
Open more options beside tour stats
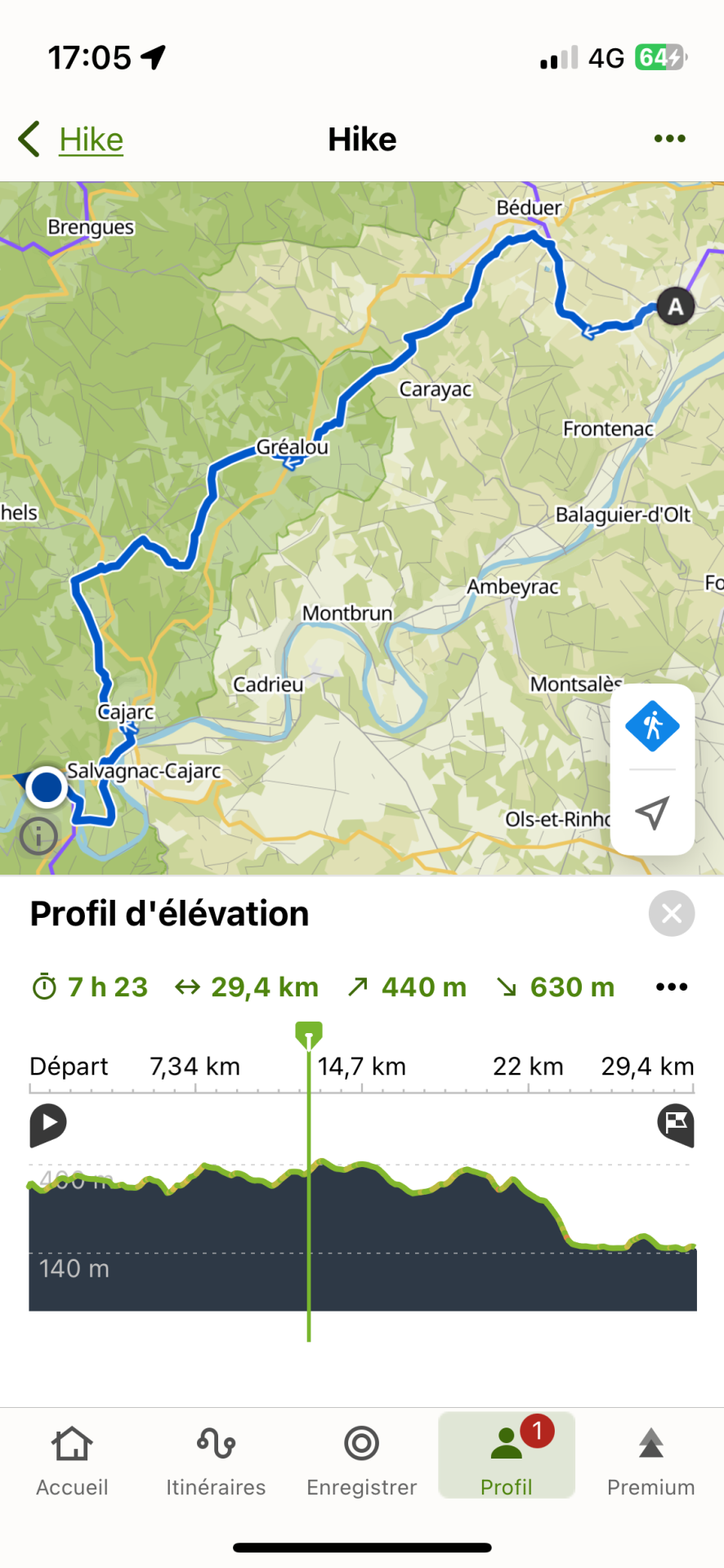tap(671, 987)
